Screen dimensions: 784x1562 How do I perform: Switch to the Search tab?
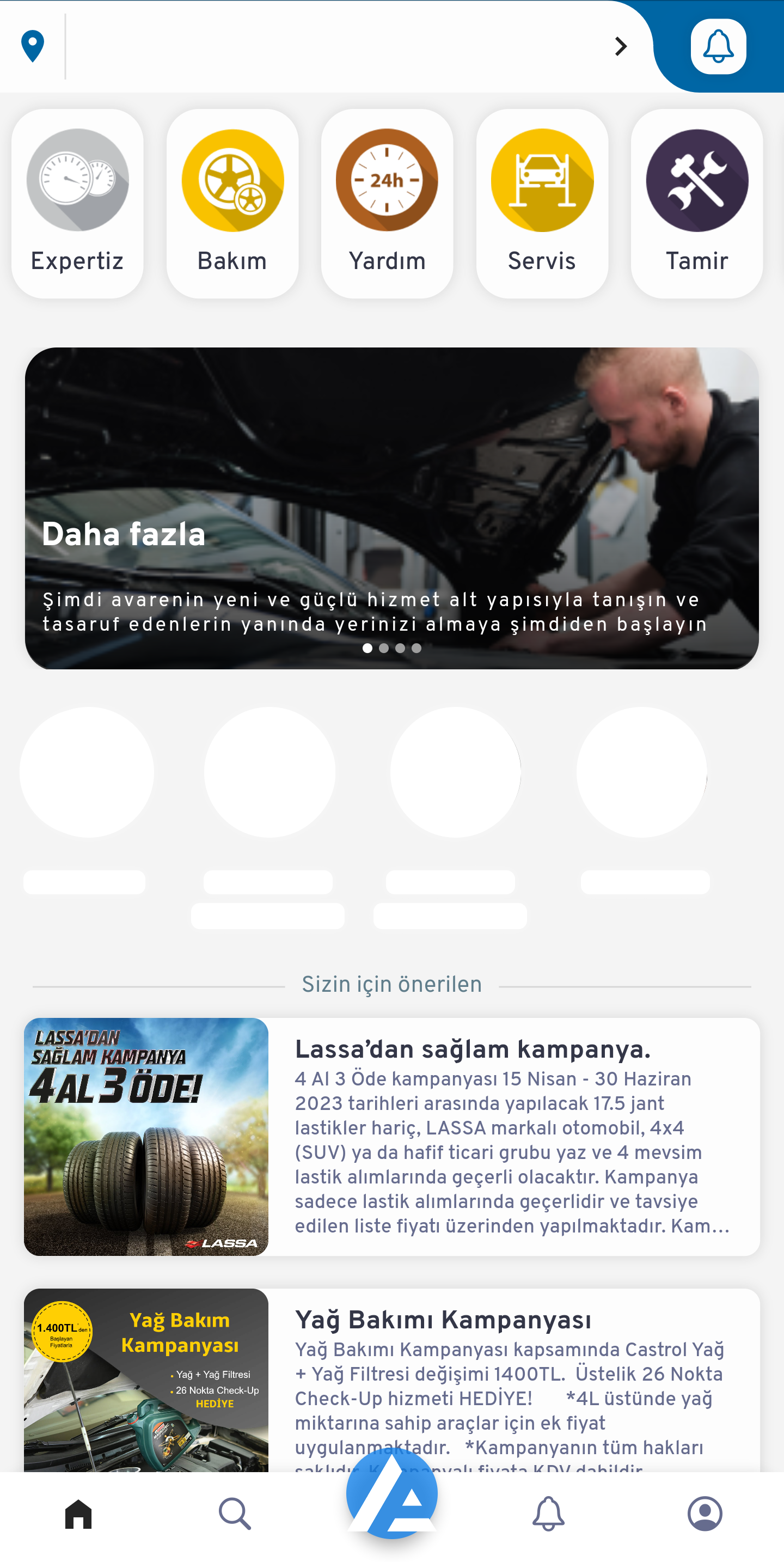(x=235, y=1514)
